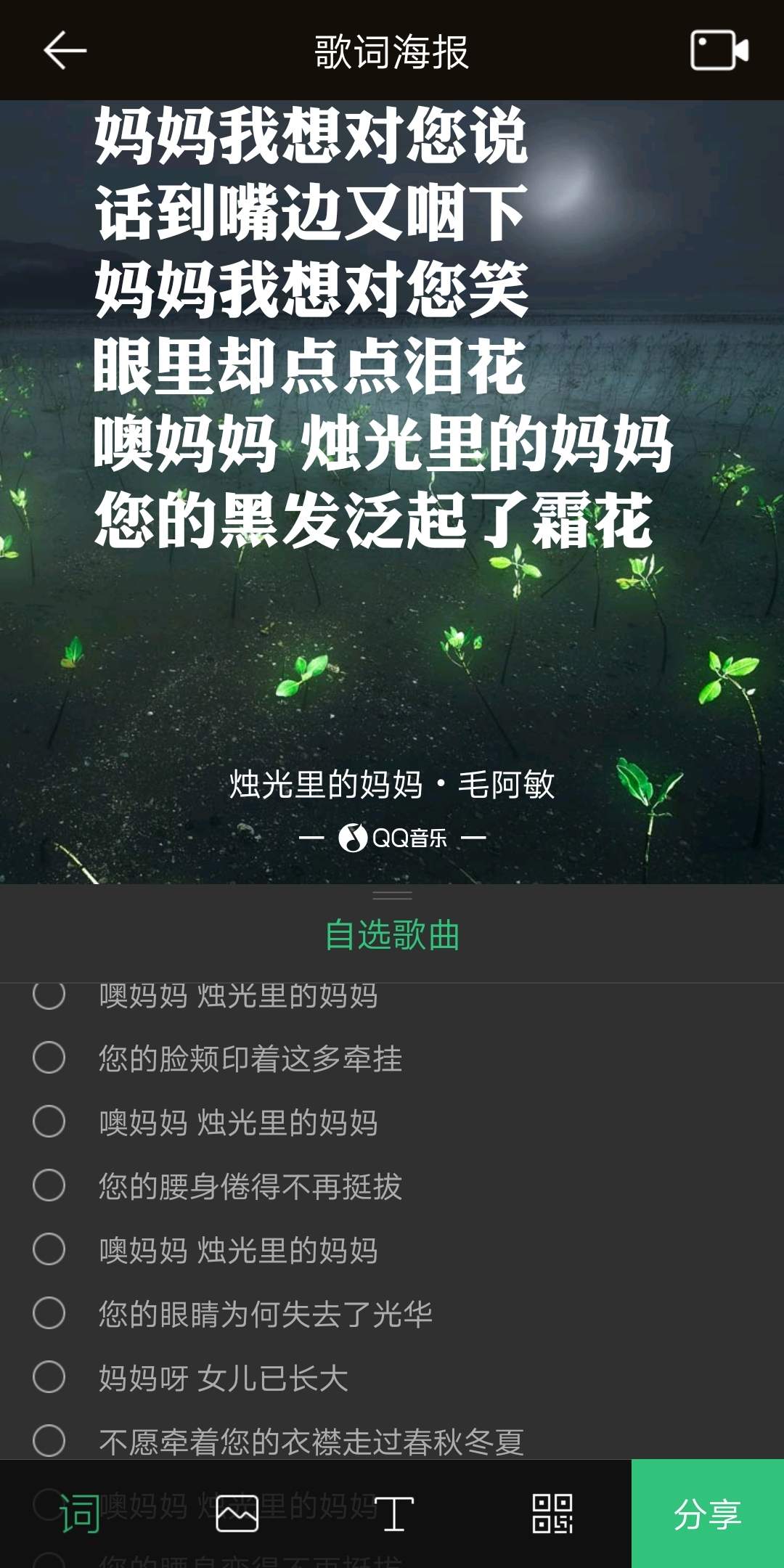Open the background image picker
Viewport: 784px width, 1568px height.
pos(237,1514)
